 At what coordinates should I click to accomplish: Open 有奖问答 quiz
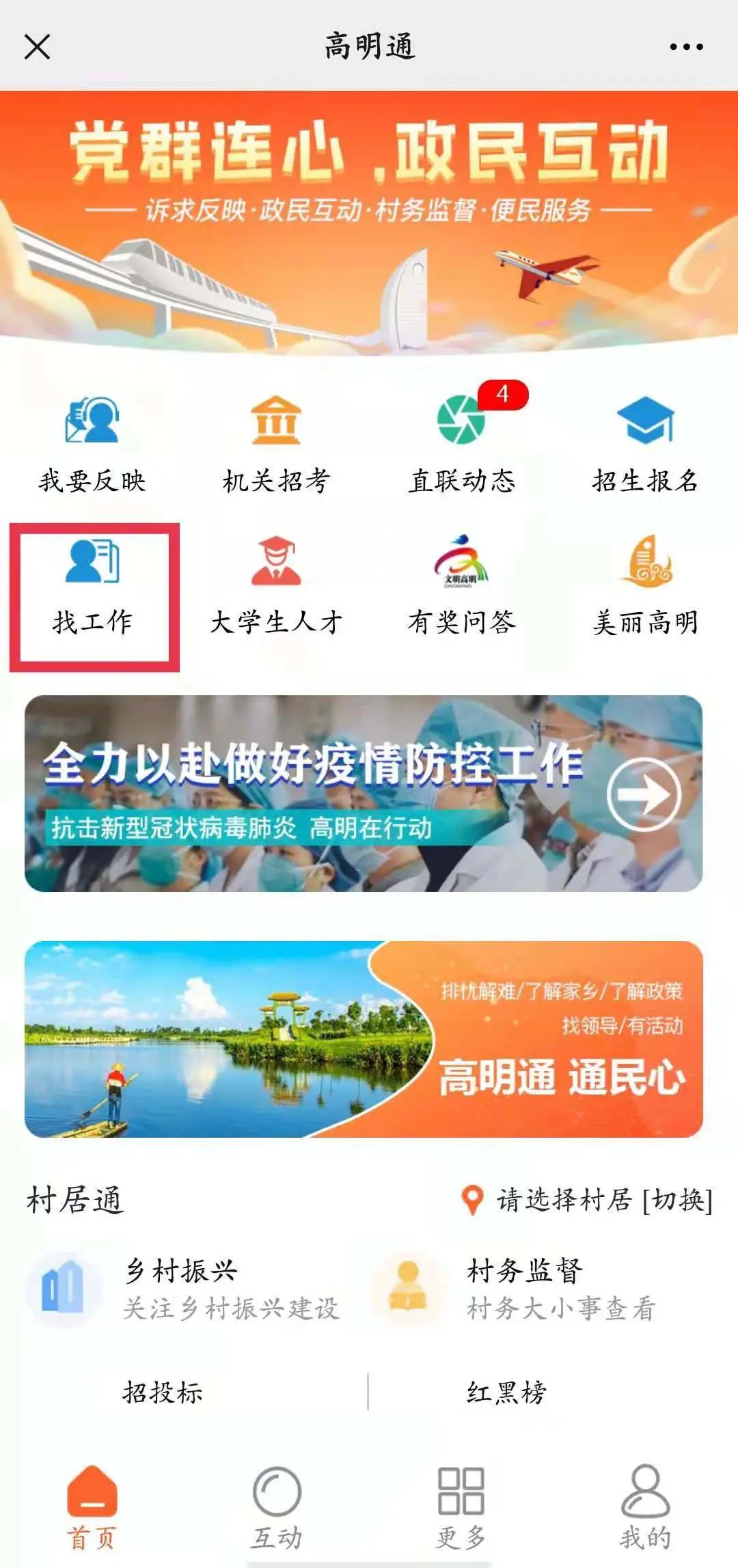coord(462,587)
